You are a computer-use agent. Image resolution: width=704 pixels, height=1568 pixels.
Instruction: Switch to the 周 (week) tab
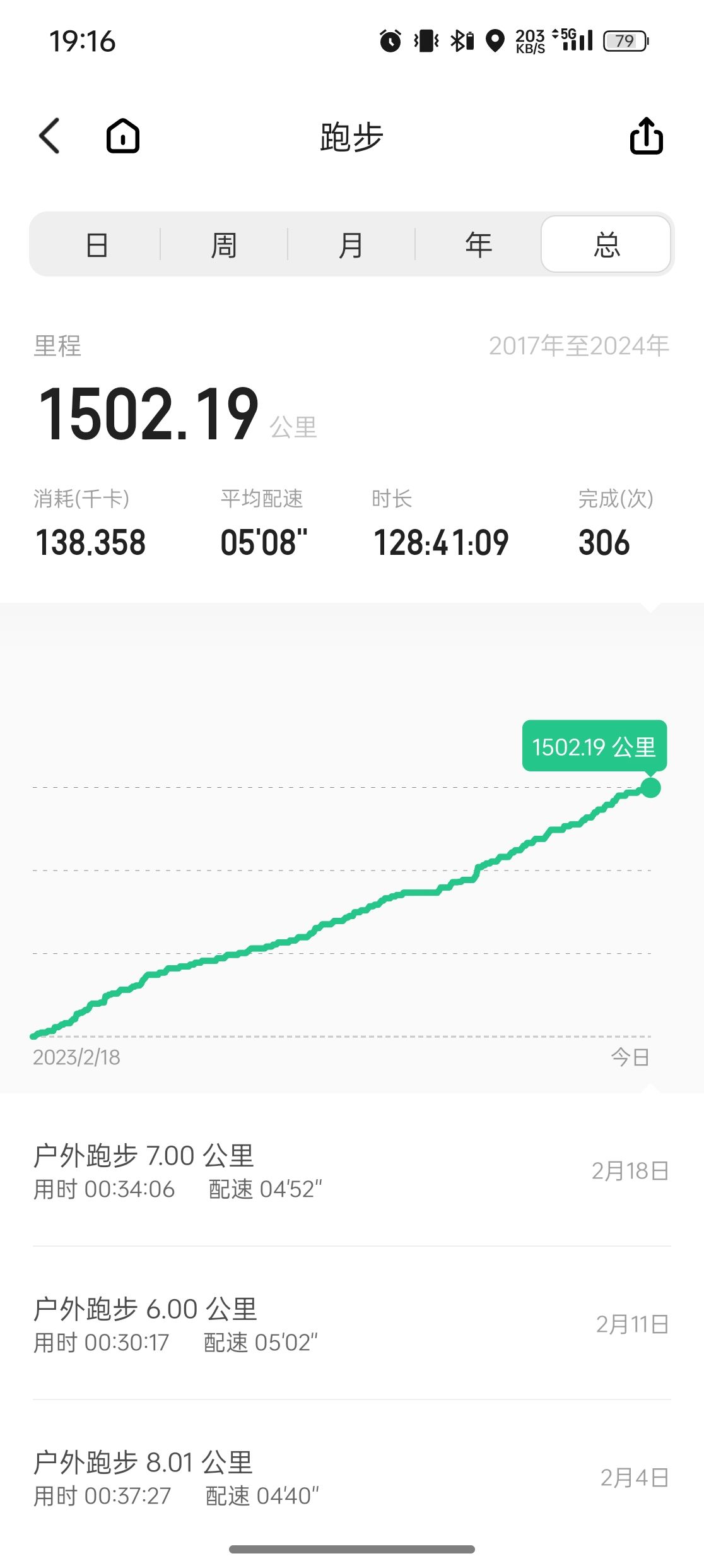(224, 244)
